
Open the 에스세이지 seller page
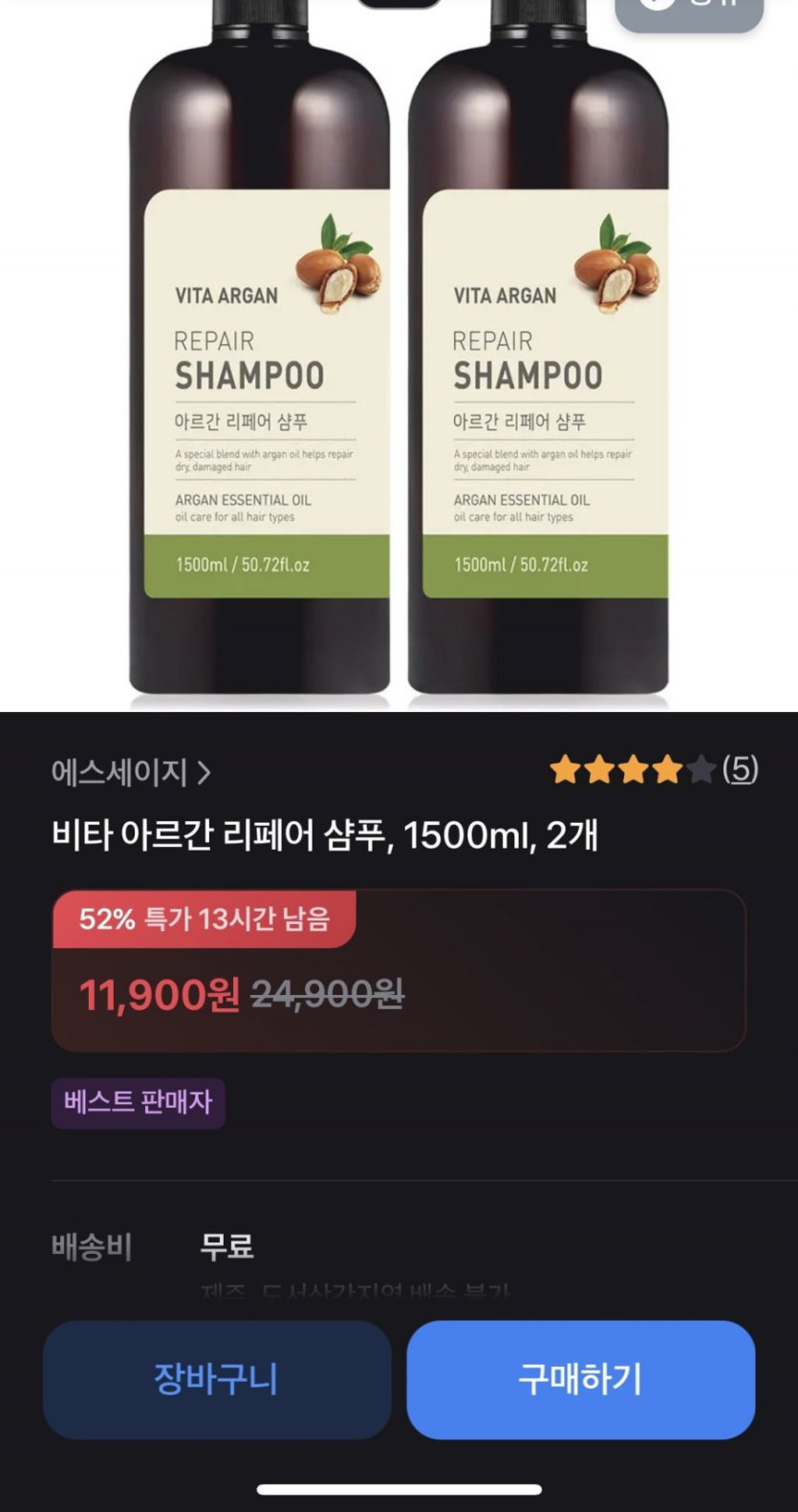coord(131,771)
